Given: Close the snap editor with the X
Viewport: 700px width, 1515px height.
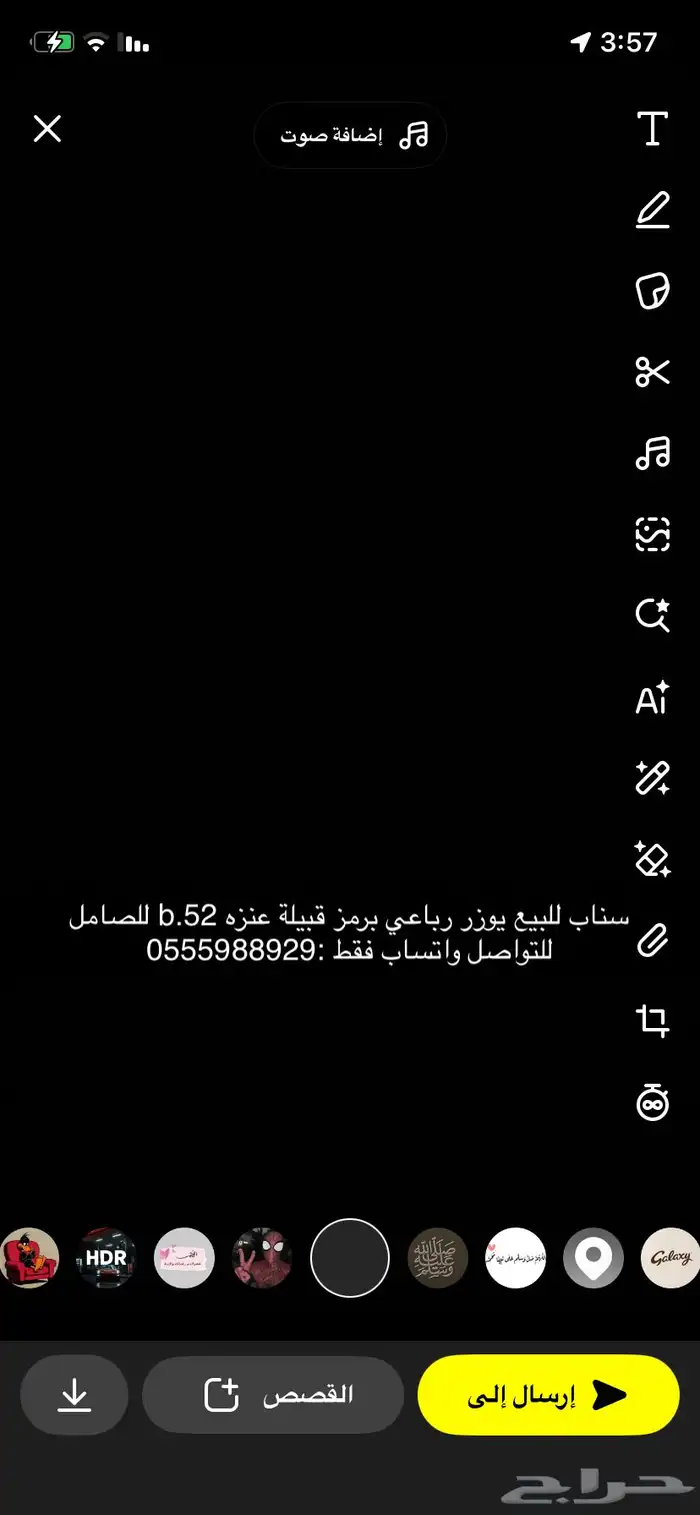Looking at the screenshot, I should pos(47,129).
